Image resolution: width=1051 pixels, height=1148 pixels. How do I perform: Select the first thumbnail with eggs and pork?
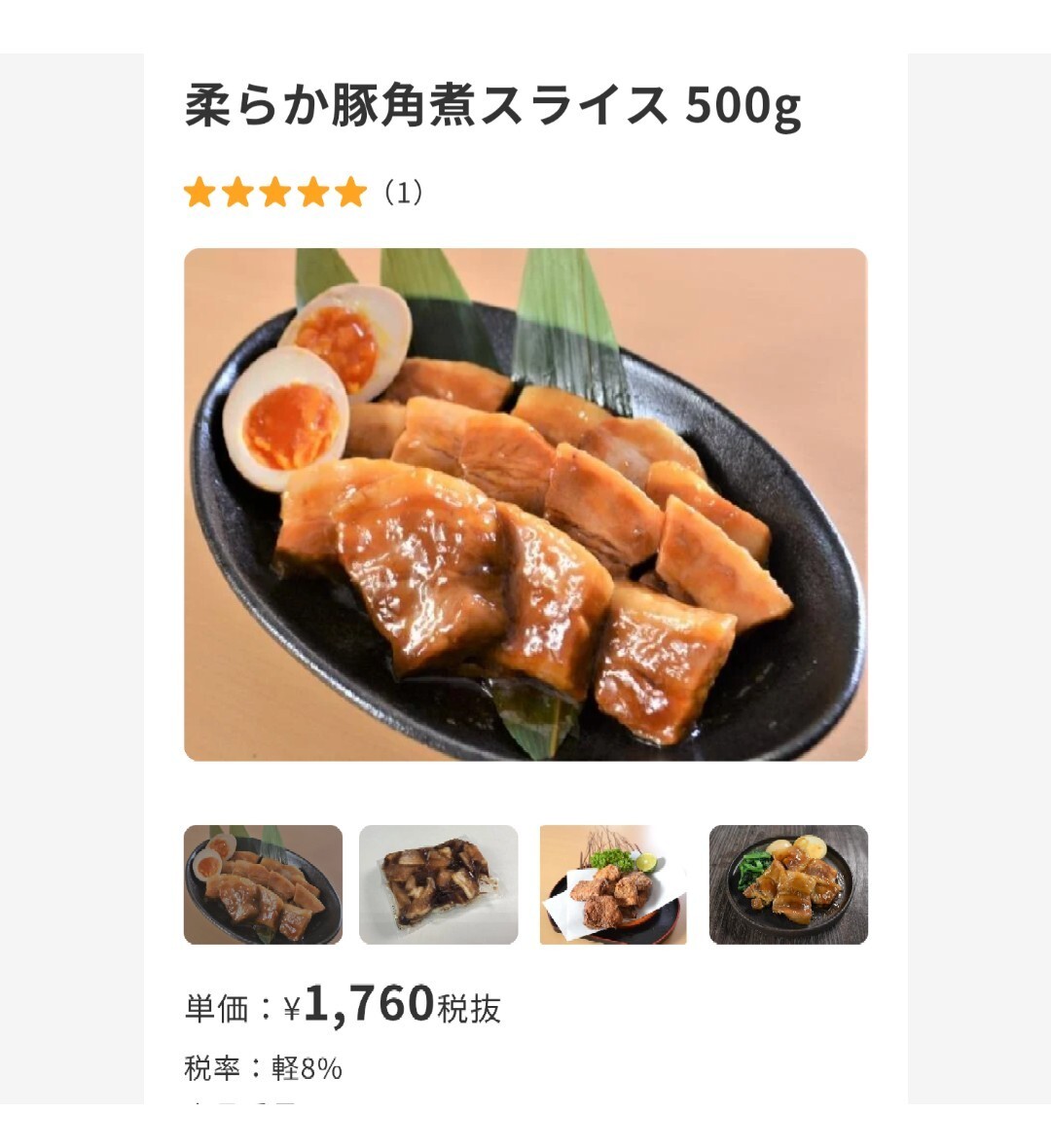point(263,884)
